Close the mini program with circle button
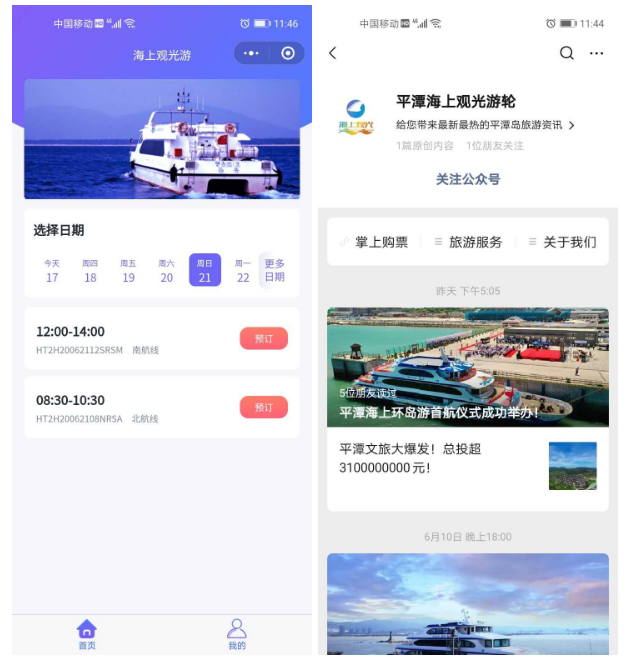 point(288,54)
